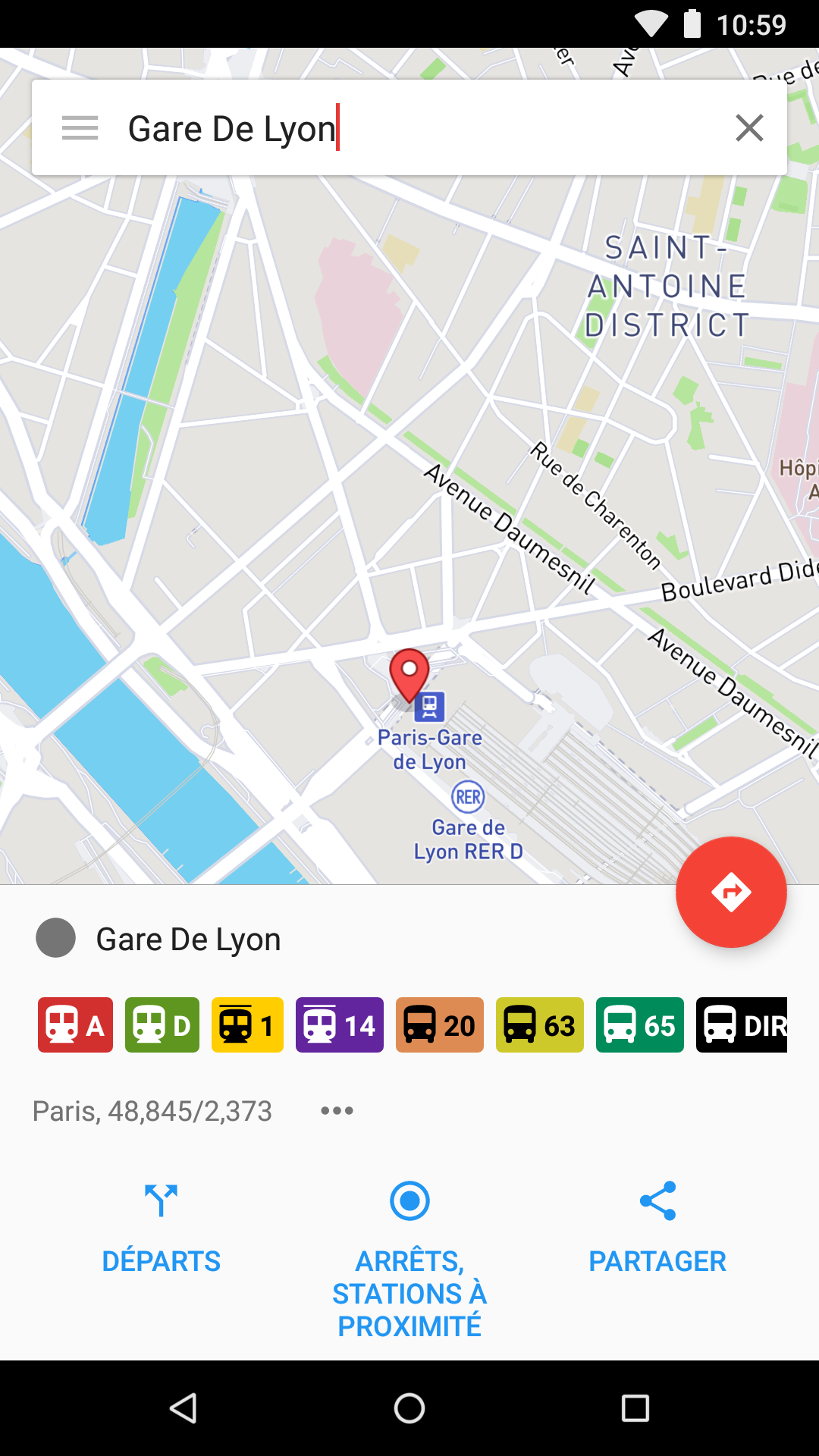The width and height of the screenshot is (819, 1456).
Task: Open the recent apps overview
Action: click(635, 1408)
